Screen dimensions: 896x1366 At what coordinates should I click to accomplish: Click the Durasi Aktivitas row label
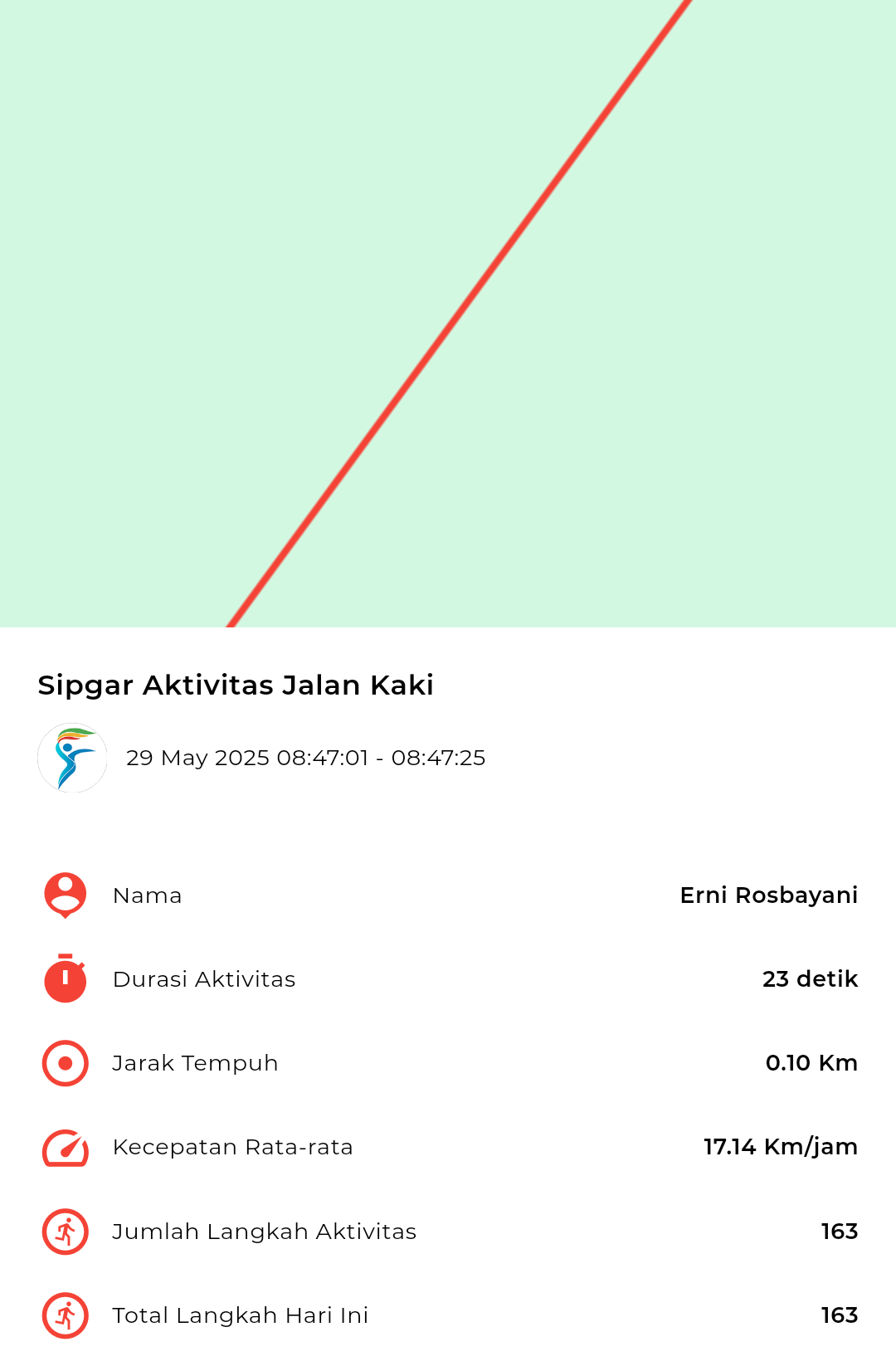pyautogui.click(x=203, y=979)
